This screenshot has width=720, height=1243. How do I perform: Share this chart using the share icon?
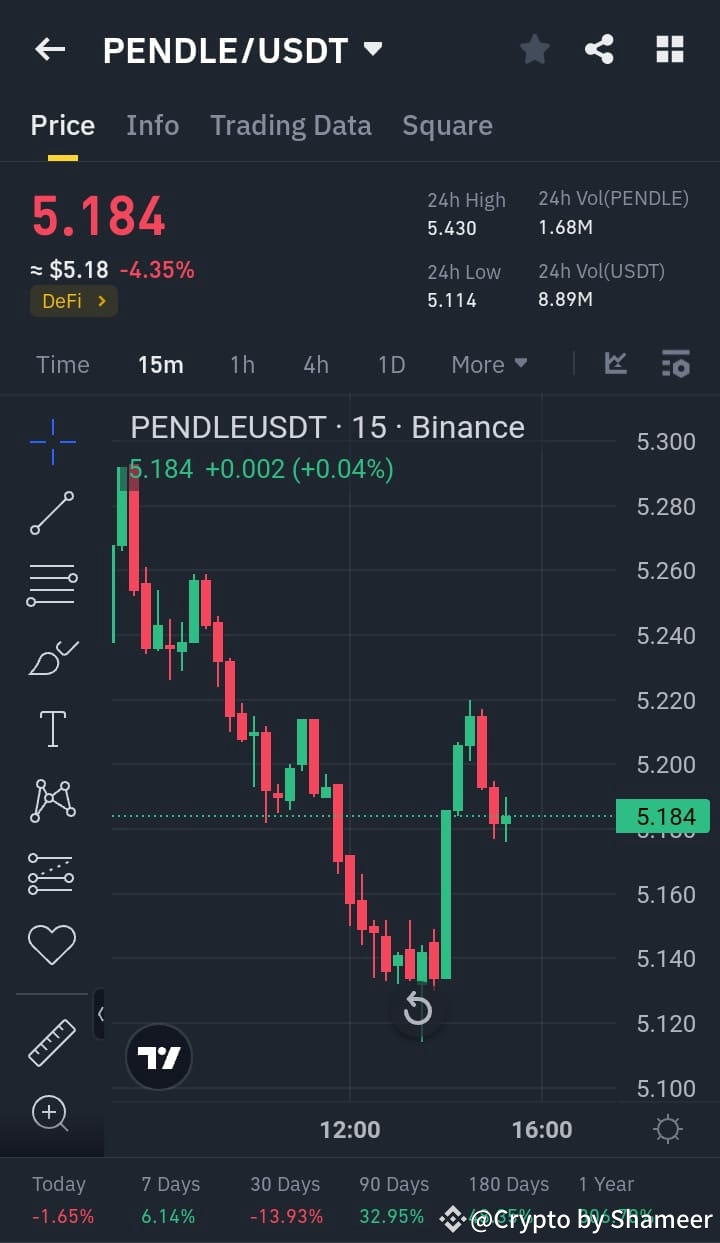599,48
